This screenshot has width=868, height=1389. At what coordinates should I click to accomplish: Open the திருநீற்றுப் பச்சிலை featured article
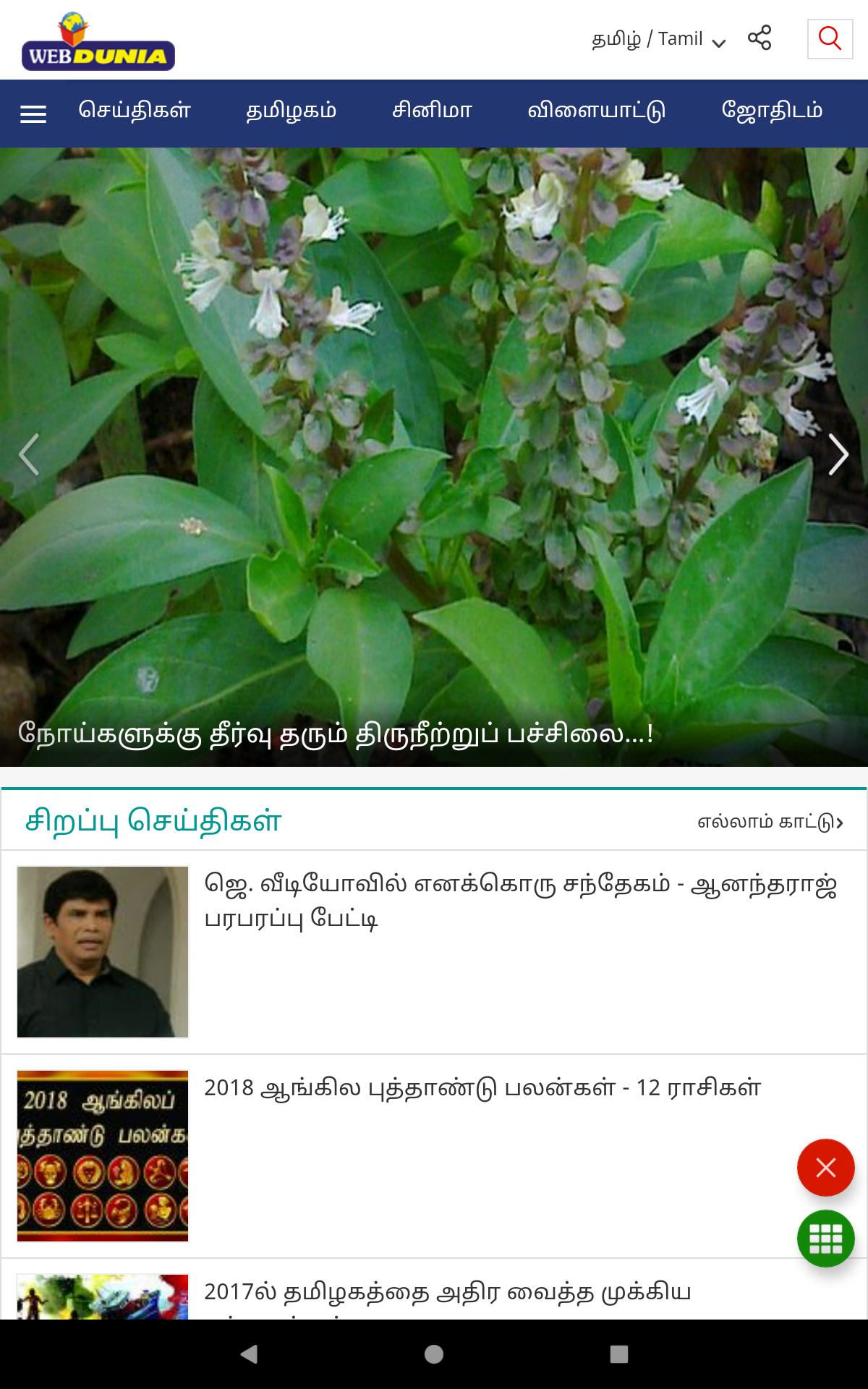336,734
